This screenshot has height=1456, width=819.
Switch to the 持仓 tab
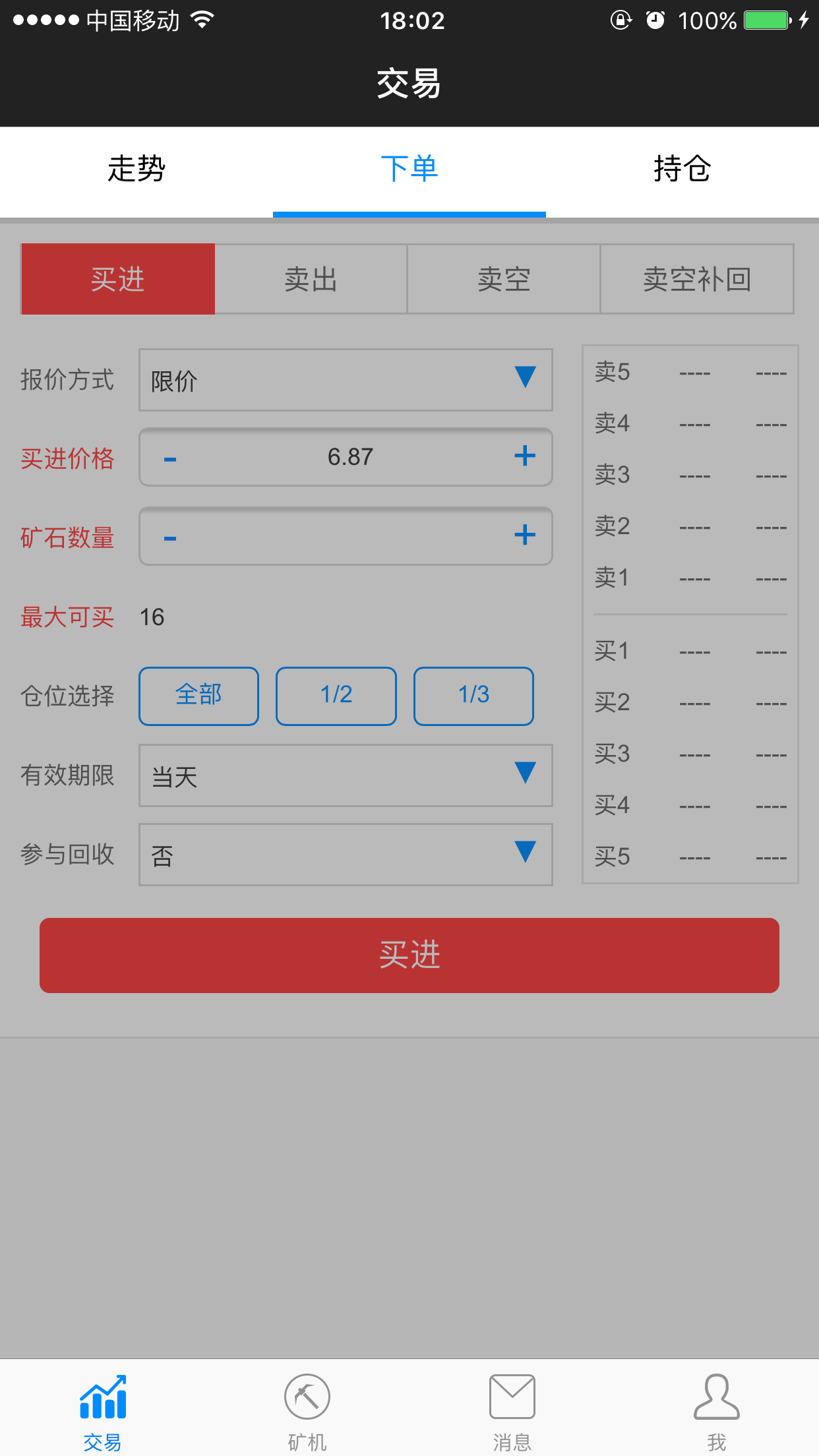(x=682, y=169)
